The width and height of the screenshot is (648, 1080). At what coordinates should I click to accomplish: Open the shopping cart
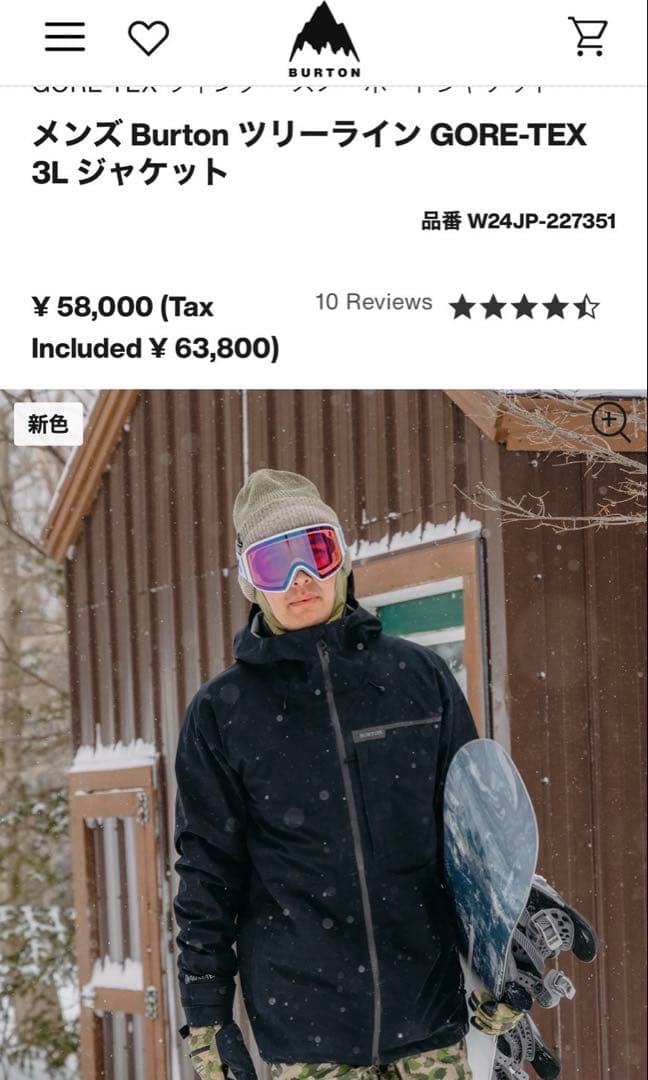point(588,37)
